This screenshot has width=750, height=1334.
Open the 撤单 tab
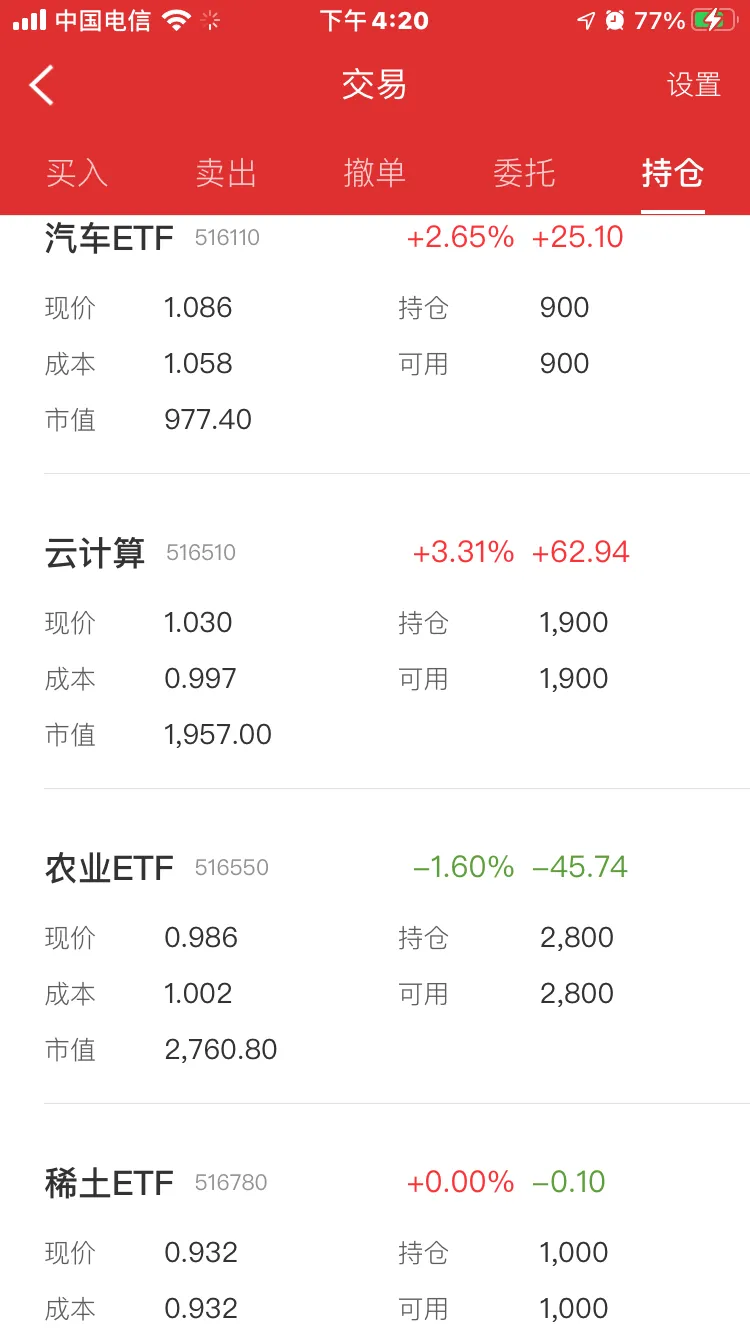375,173
